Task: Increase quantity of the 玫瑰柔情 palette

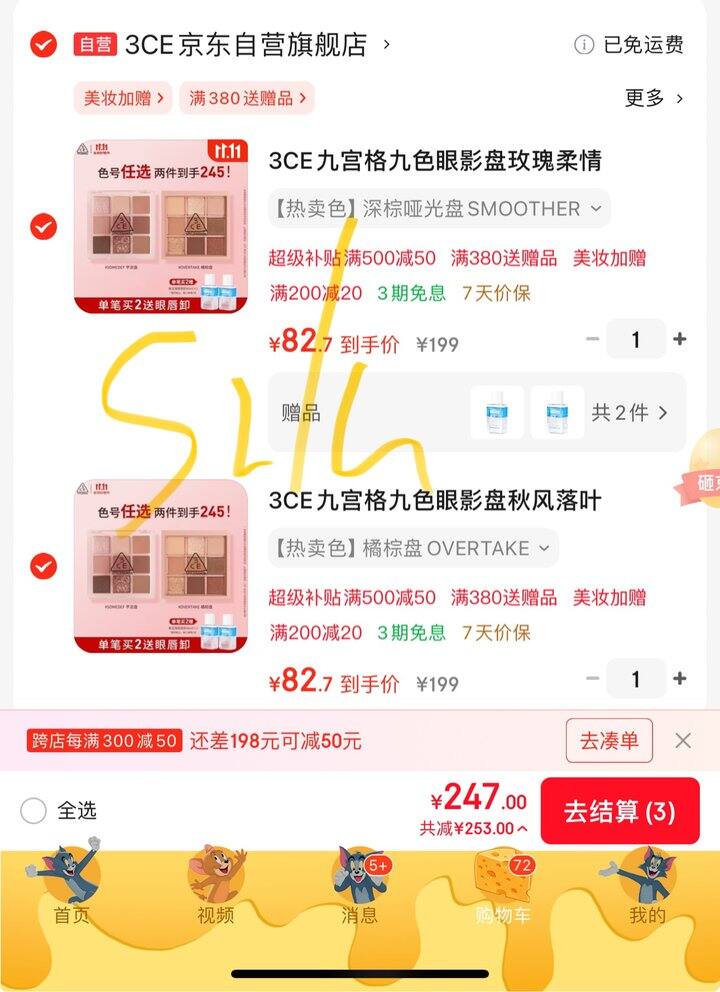Action: click(680, 339)
